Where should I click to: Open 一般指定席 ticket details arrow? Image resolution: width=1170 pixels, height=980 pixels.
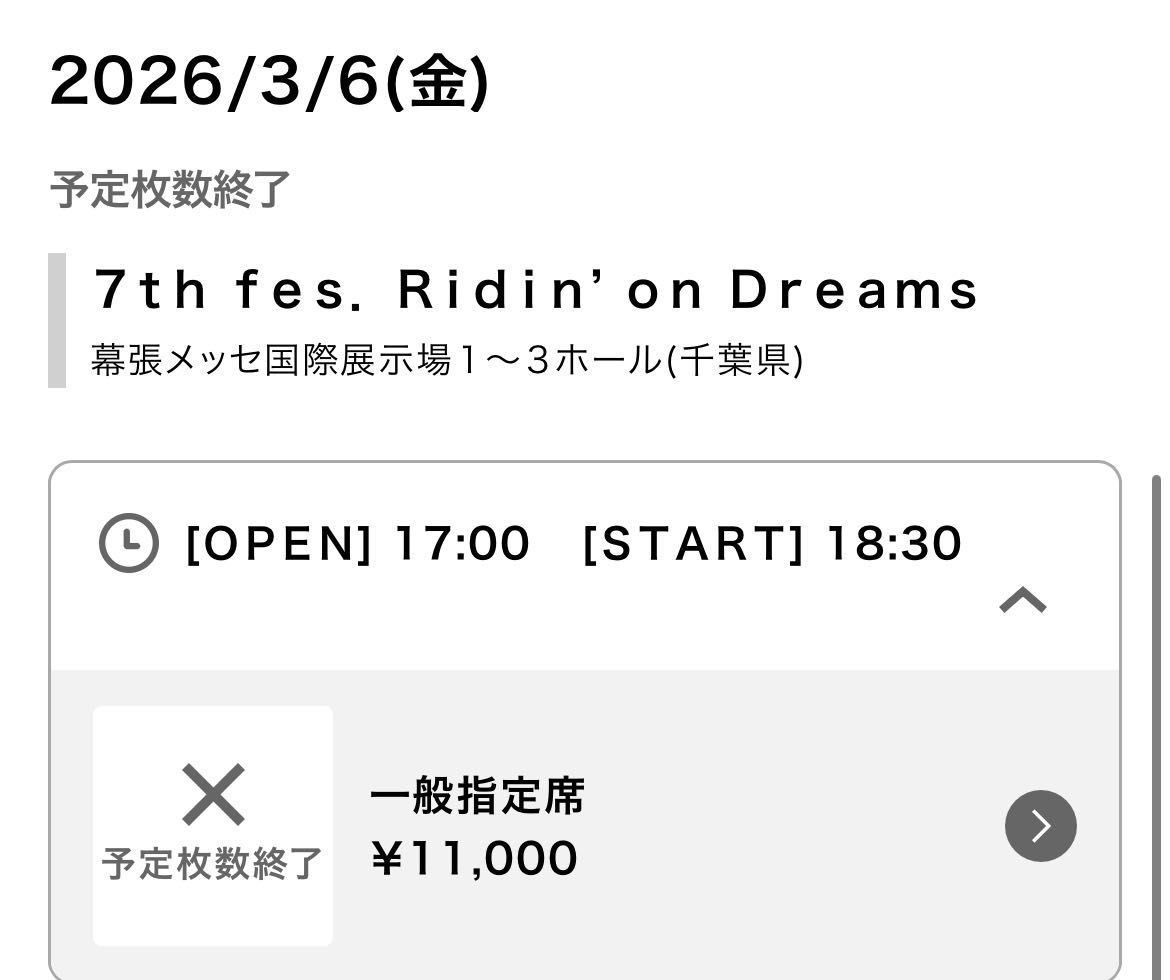pyautogui.click(x=1040, y=826)
